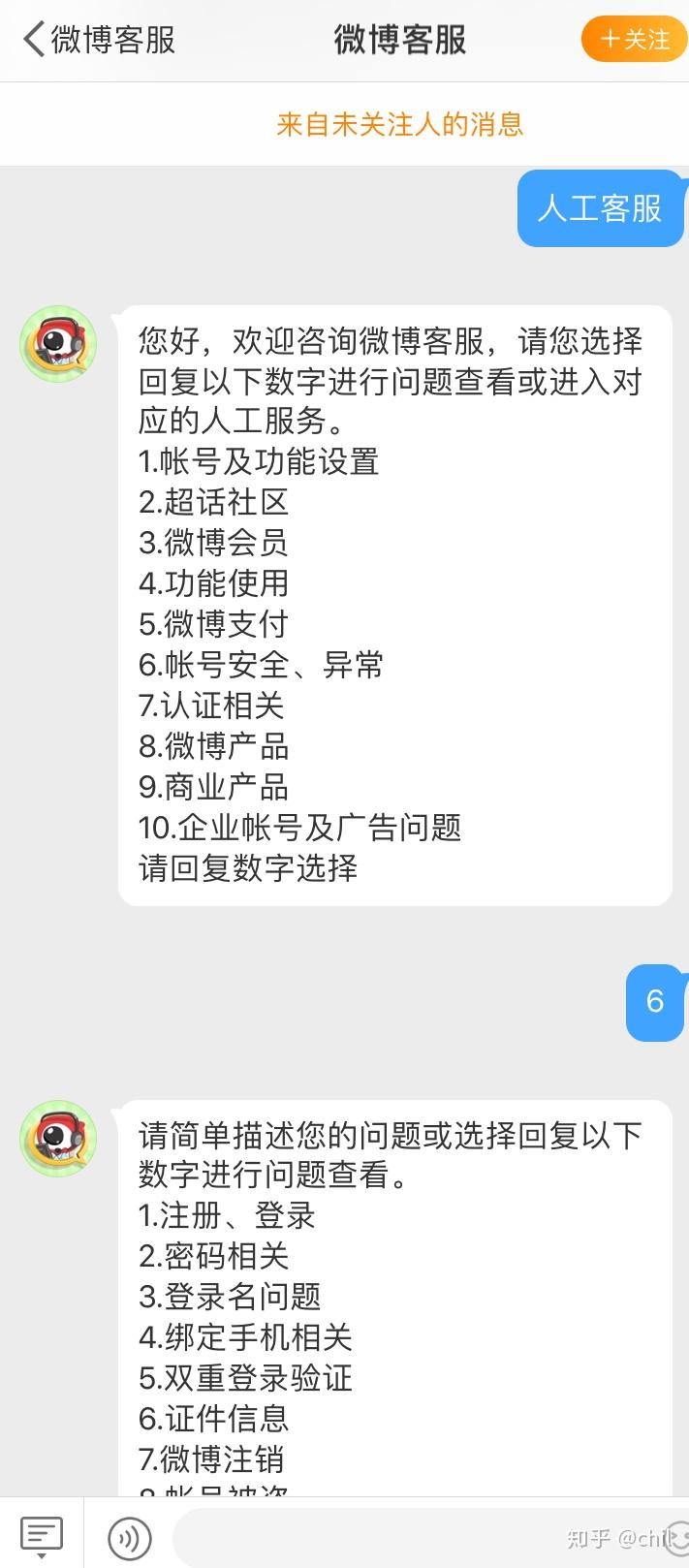Viewport: 689px width, 1568px height.
Task: Switch to voice message input
Action: tap(129, 1537)
